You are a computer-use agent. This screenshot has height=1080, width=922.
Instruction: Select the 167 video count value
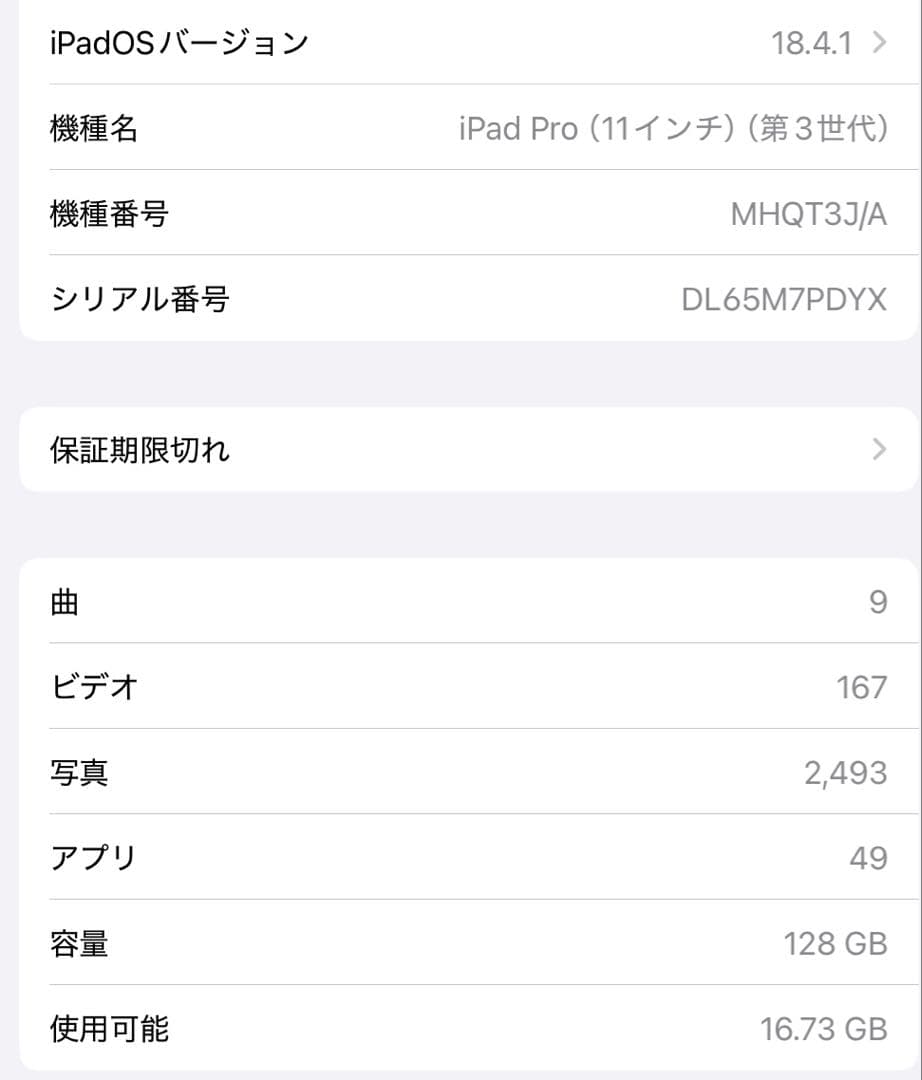click(x=862, y=686)
